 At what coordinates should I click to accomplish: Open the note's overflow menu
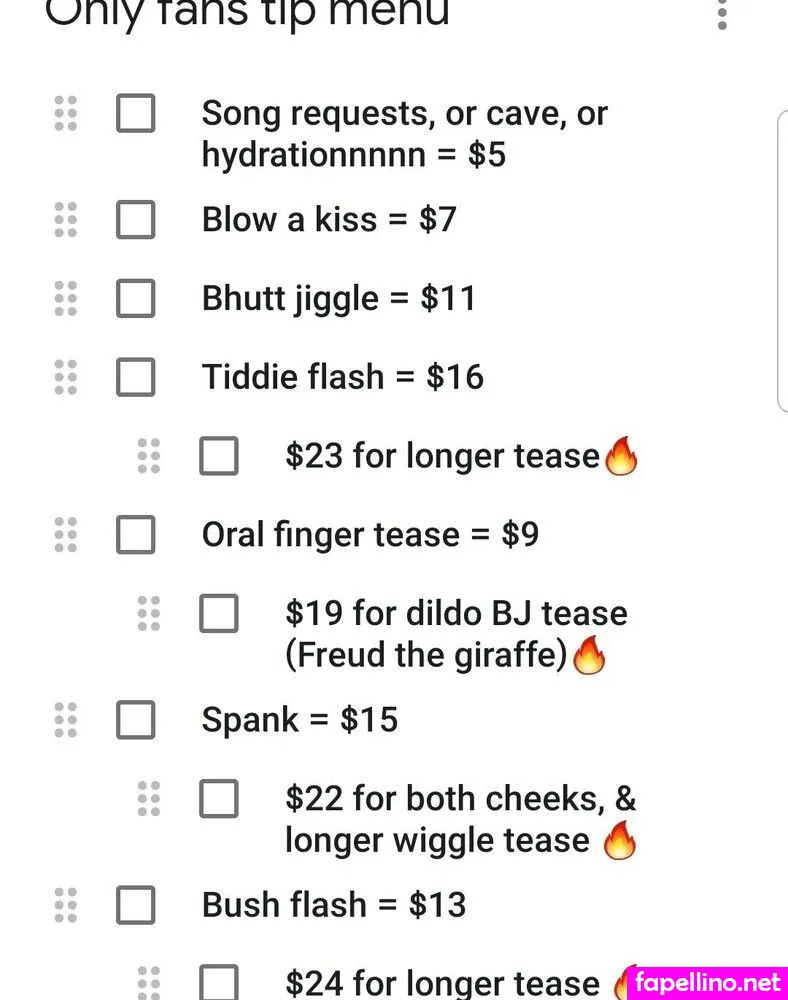(722, 14)
